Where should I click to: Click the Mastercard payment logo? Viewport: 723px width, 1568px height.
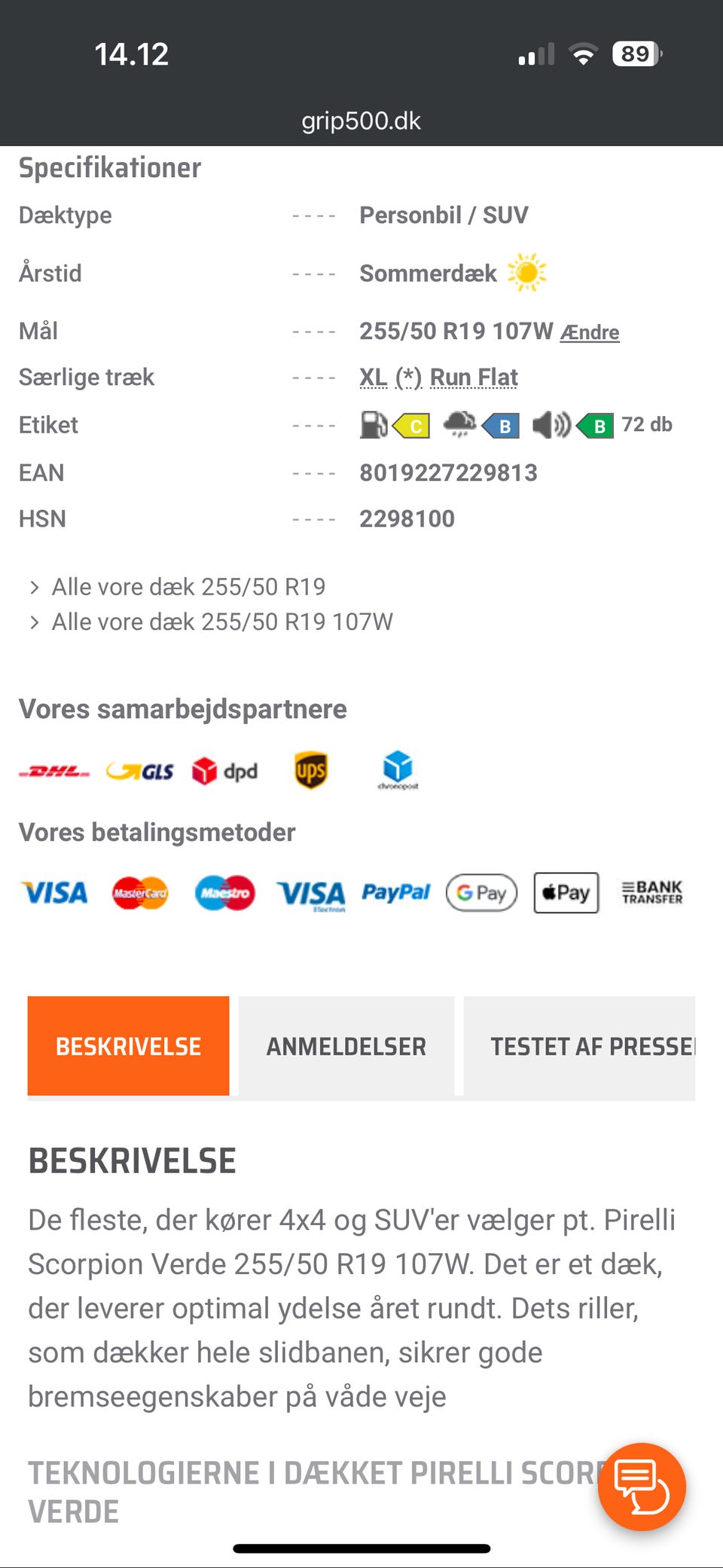click(138, 892)
